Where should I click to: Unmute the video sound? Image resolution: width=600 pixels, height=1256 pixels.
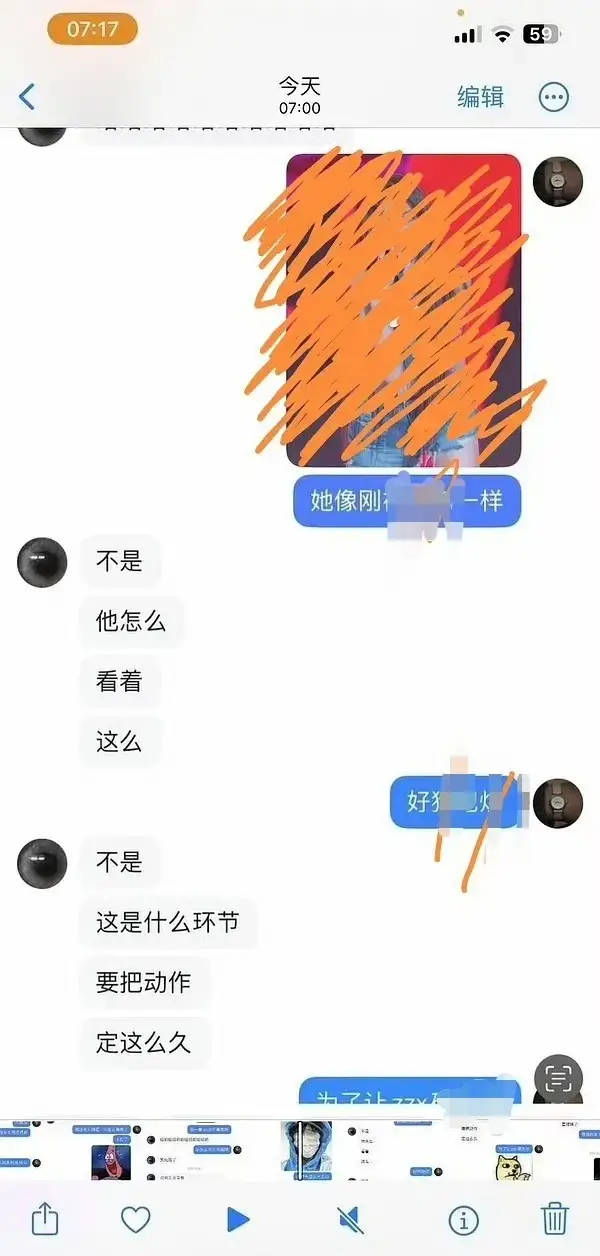(x=349, y=1218)
